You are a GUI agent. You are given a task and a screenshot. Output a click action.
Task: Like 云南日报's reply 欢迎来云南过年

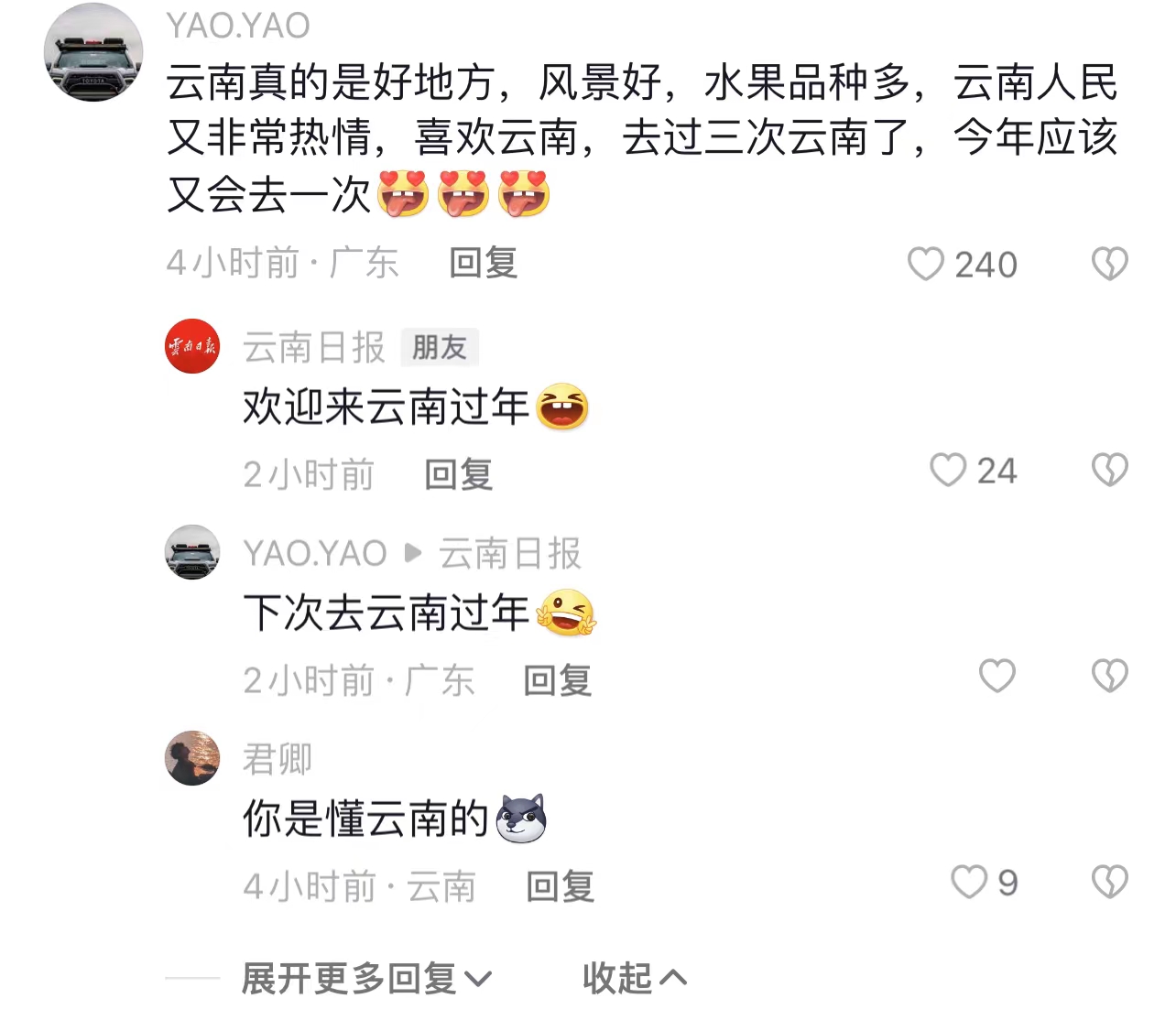(948, 471)
